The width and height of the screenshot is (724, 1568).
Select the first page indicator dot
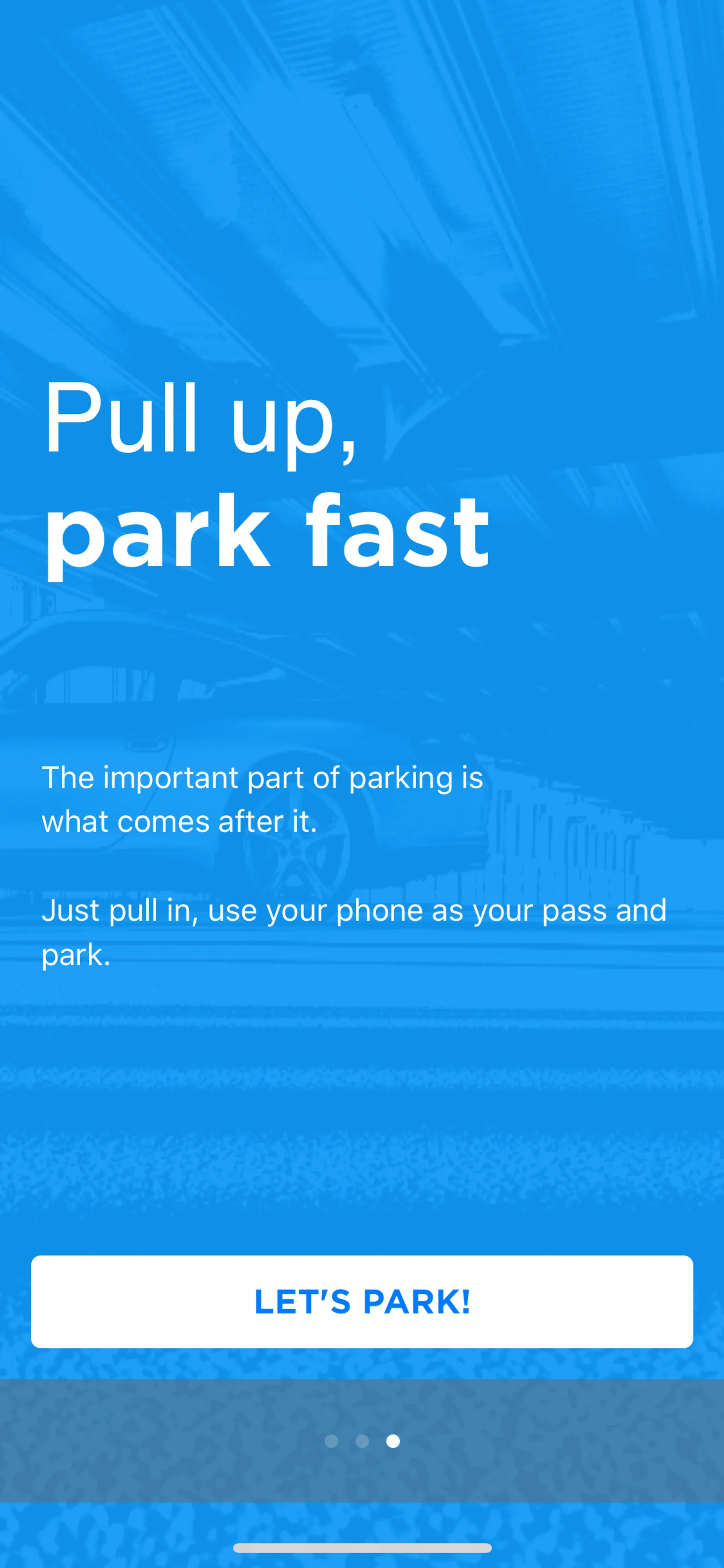pyautogui.click(x=331, y=1441)
